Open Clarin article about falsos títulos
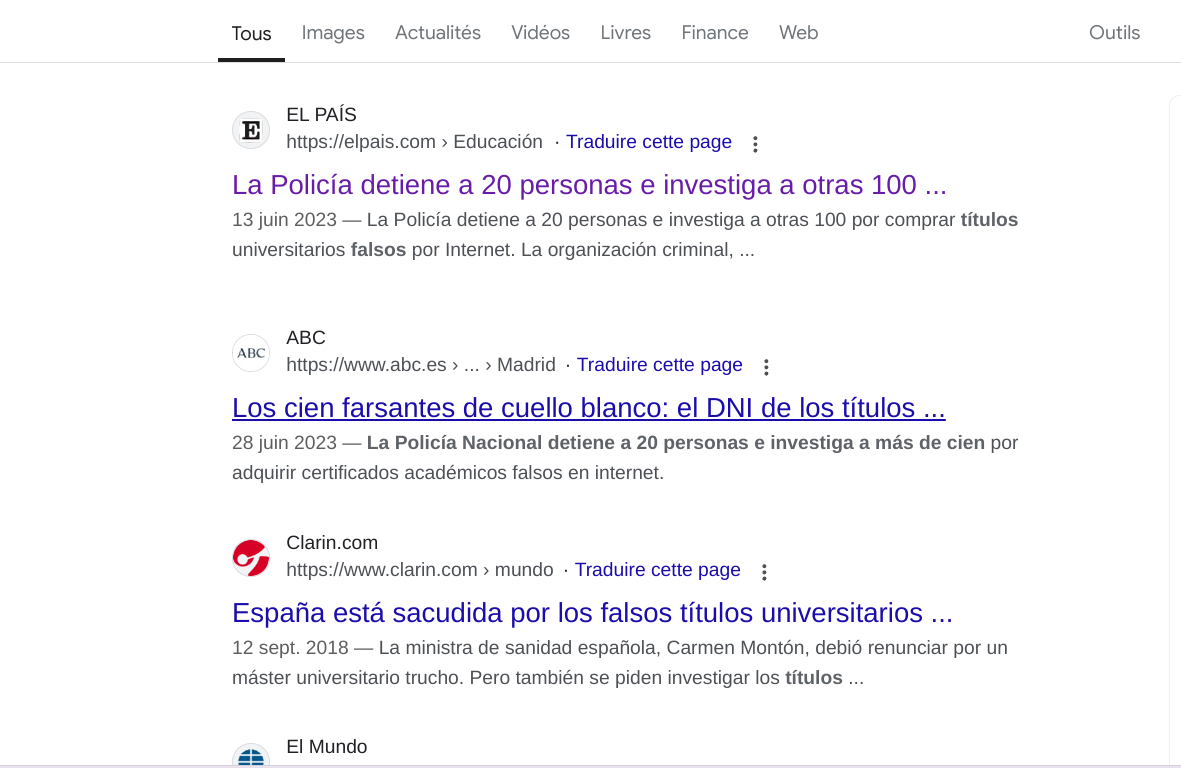This screenshot has width=1181, height=768. point(592,612)
